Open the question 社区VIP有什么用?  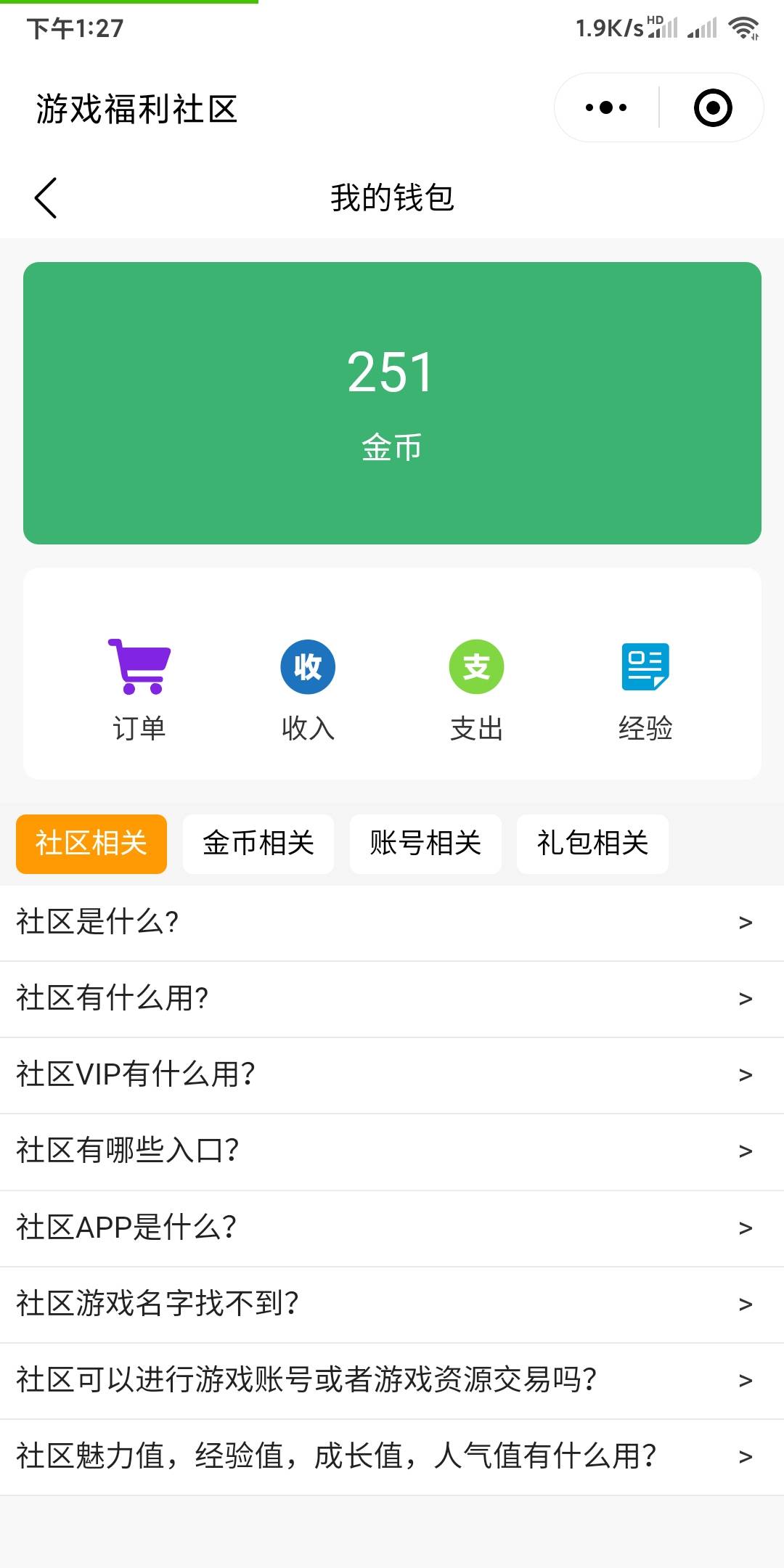tap(392, 1075)
